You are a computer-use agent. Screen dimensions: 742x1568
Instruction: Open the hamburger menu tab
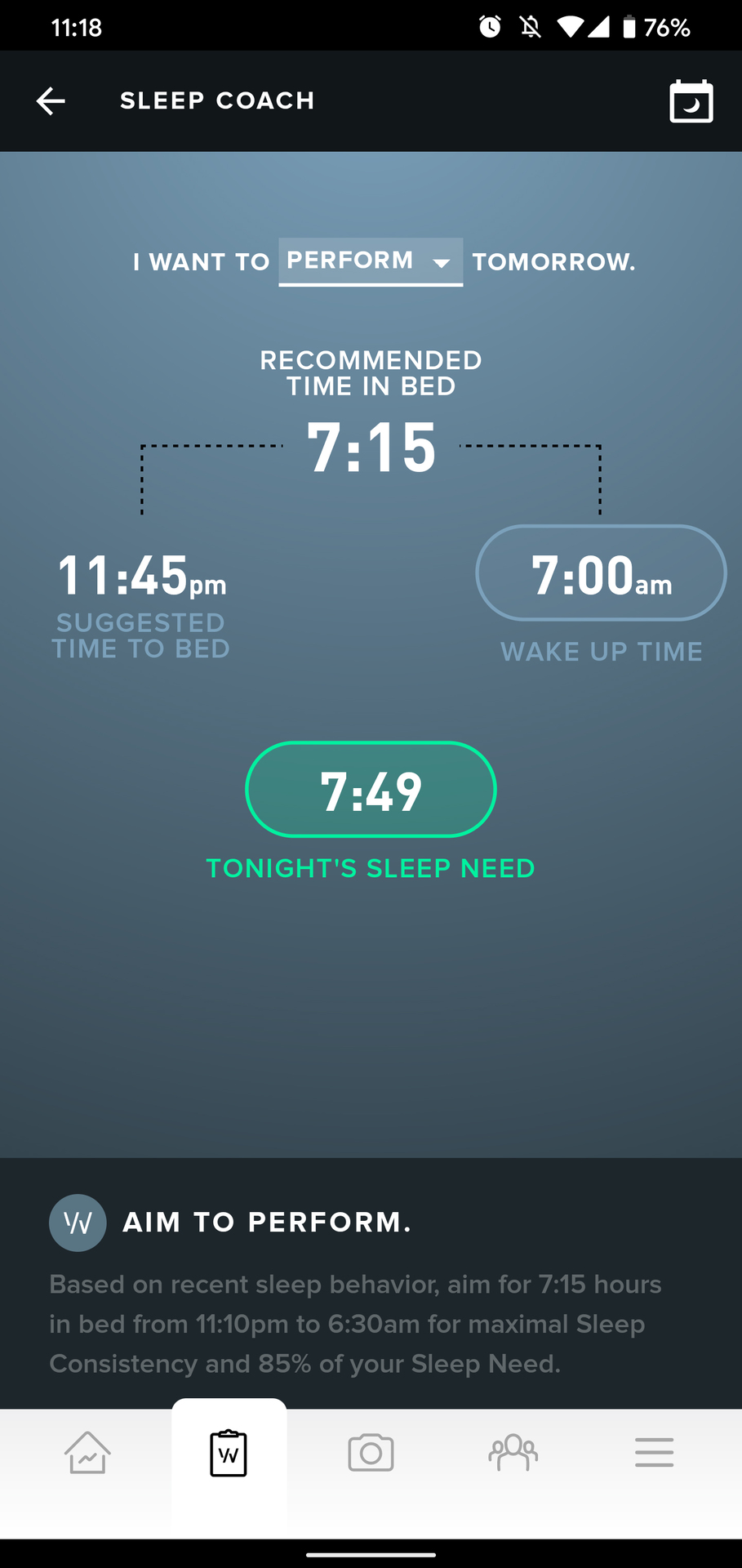click(x=654, y=1453)
